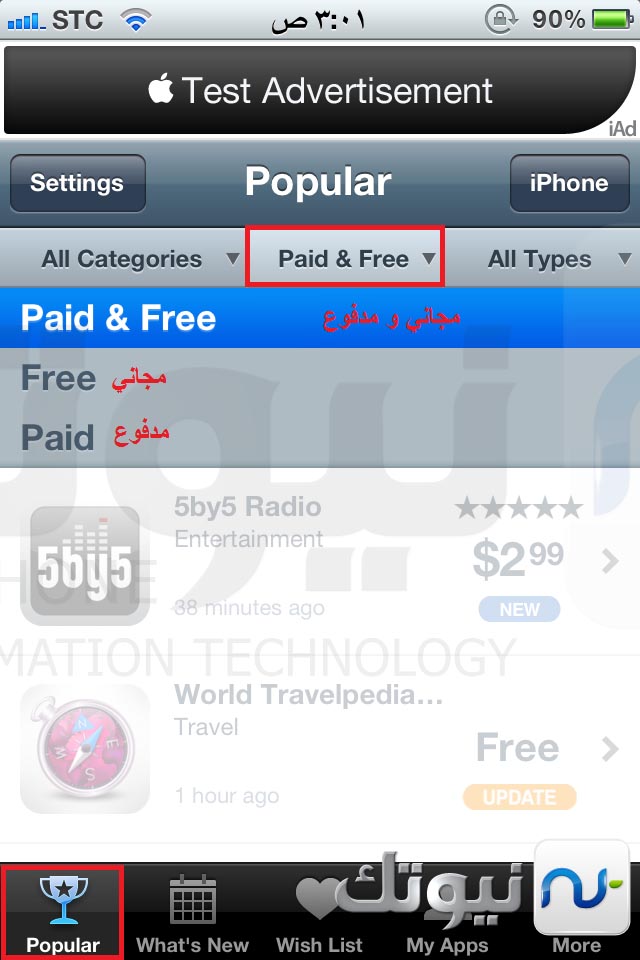The width and height of the screenshot is (640, 960).
Task: Open the Settings button
Action: tap(77, 183)
